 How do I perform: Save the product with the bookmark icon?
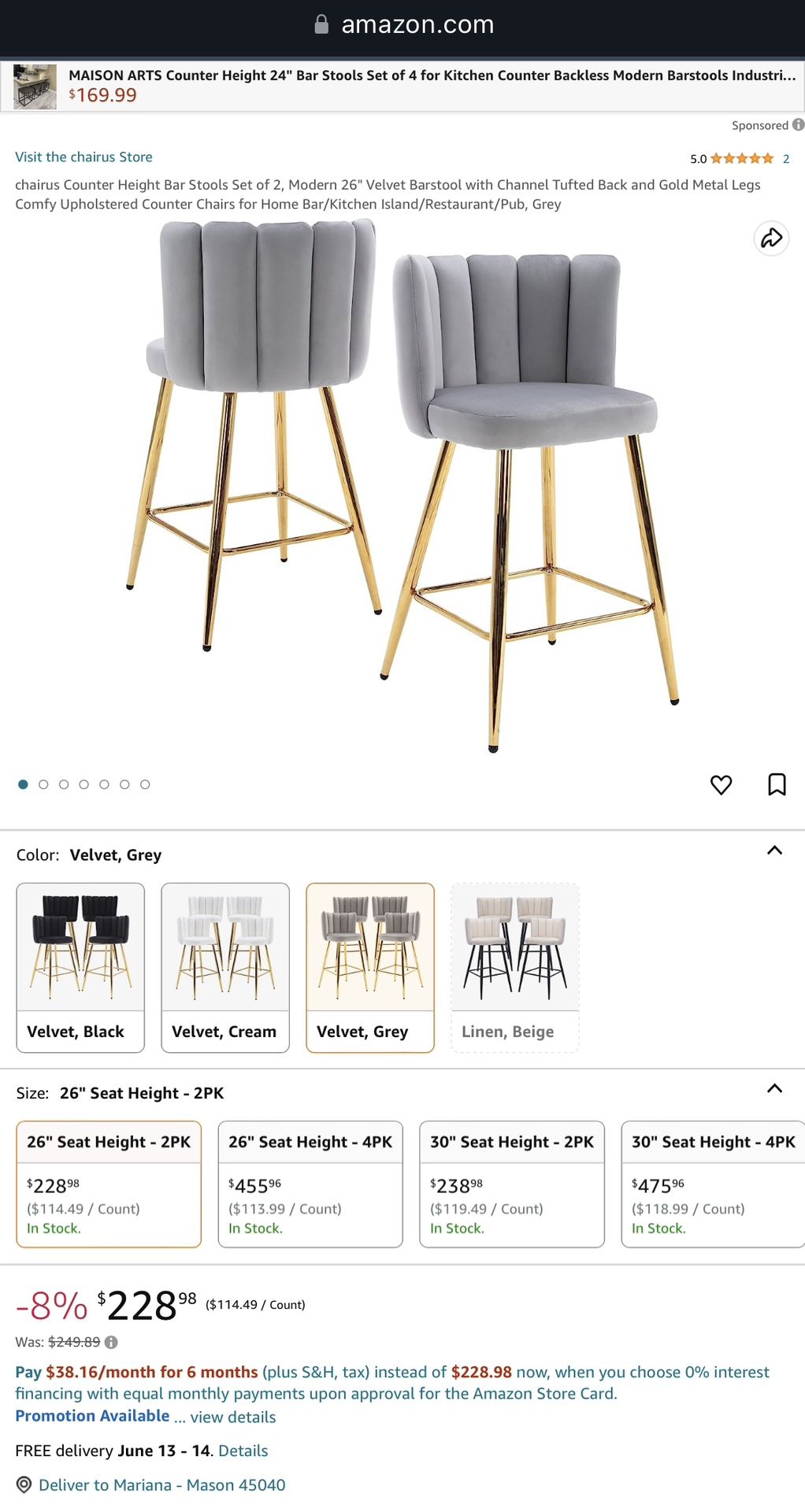pos(776,784)
